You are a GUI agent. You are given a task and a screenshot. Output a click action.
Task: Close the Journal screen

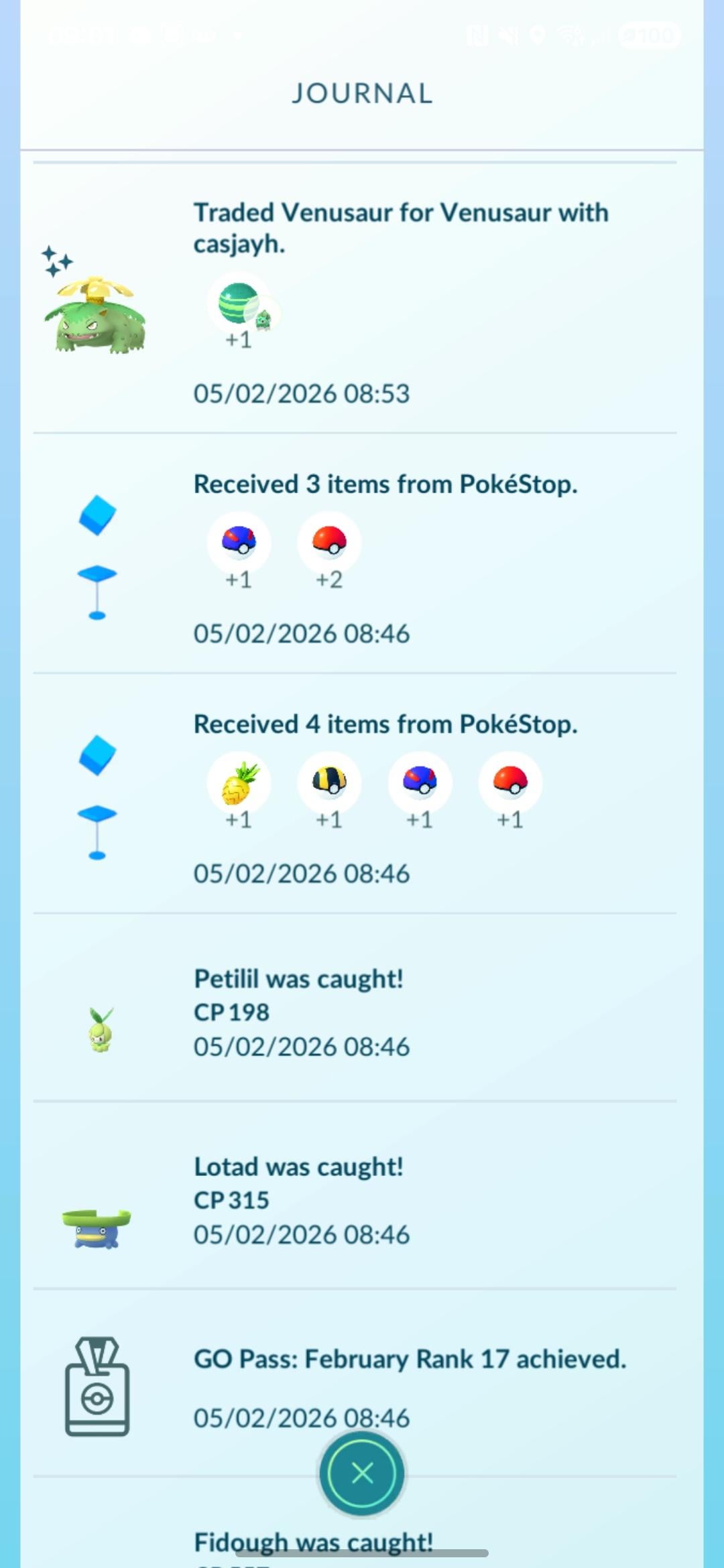coord(362,1473)
